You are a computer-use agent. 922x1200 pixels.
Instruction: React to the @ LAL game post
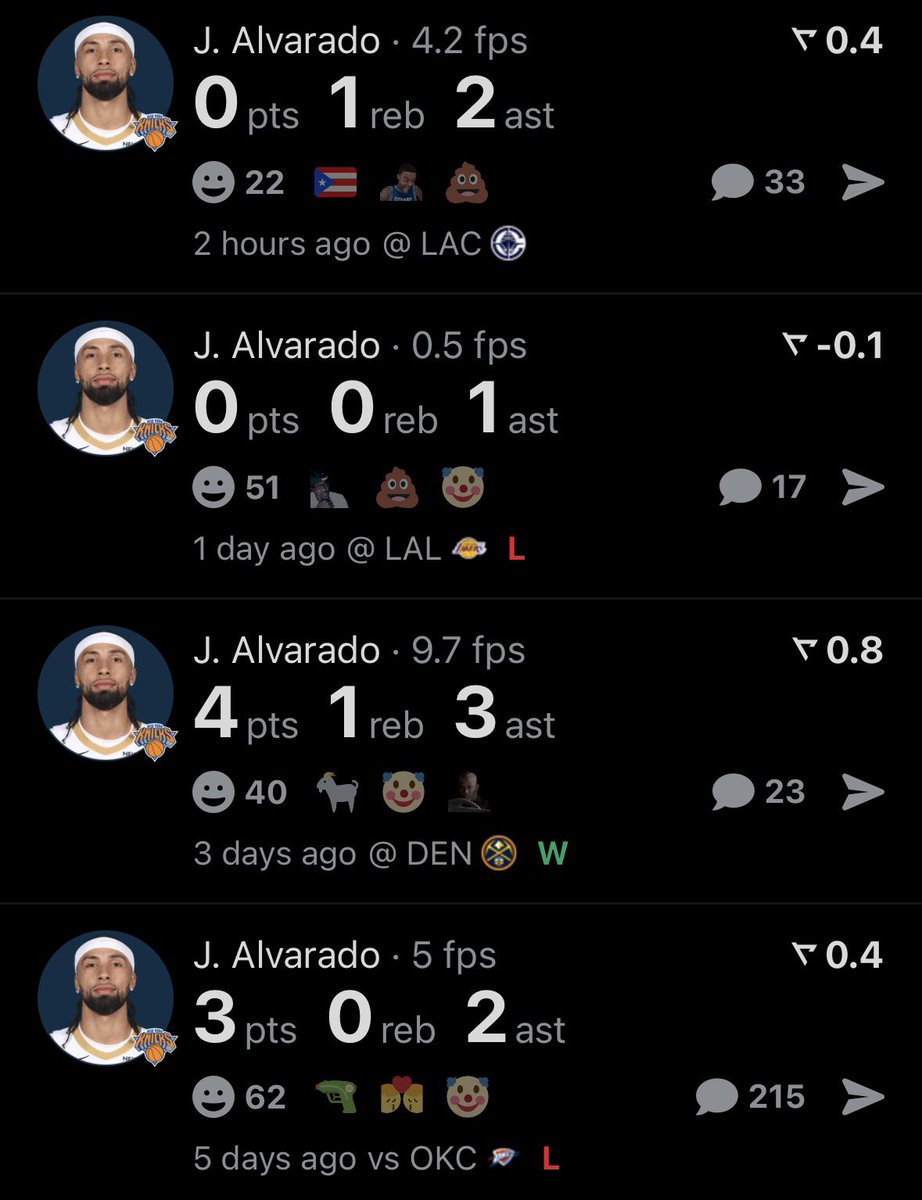click(213, 488)
